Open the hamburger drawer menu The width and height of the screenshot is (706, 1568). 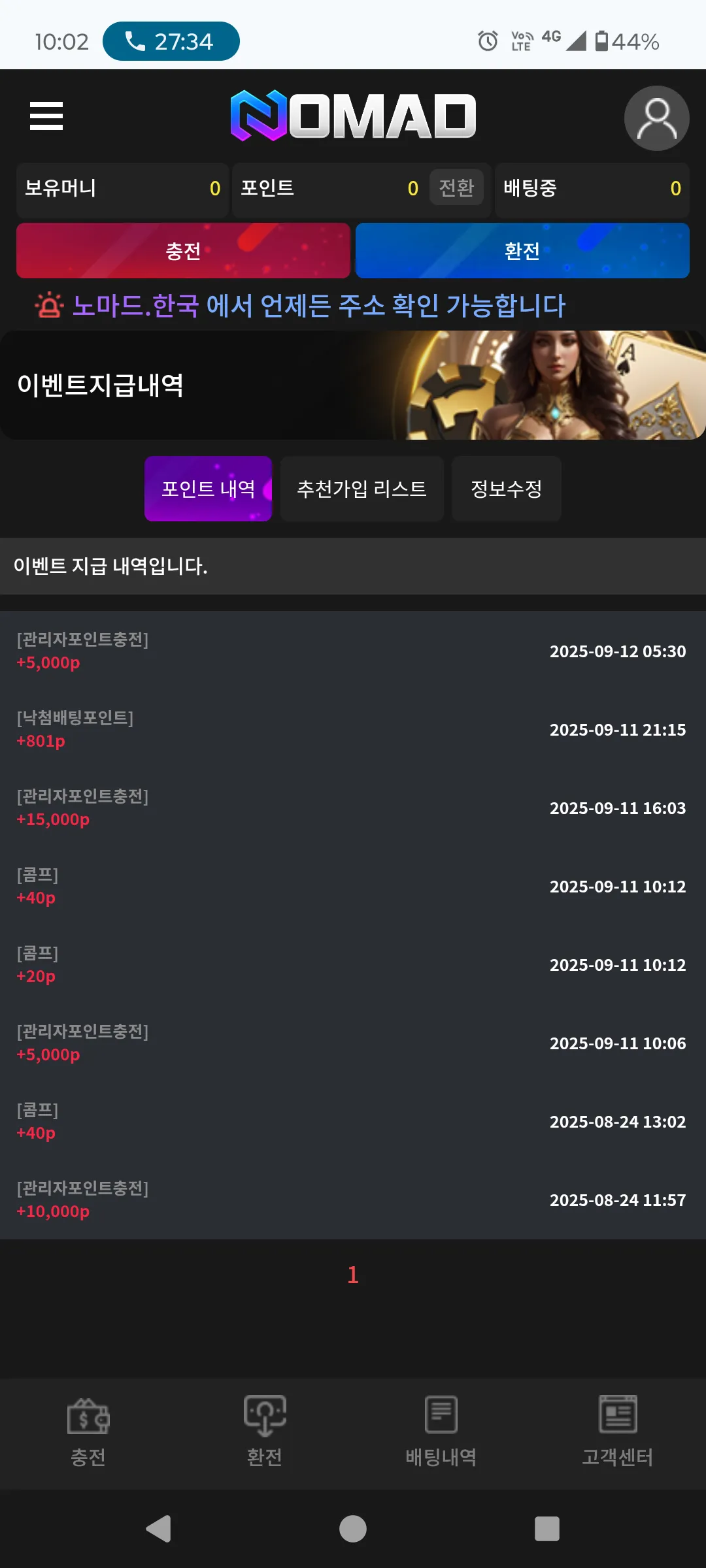46,116
